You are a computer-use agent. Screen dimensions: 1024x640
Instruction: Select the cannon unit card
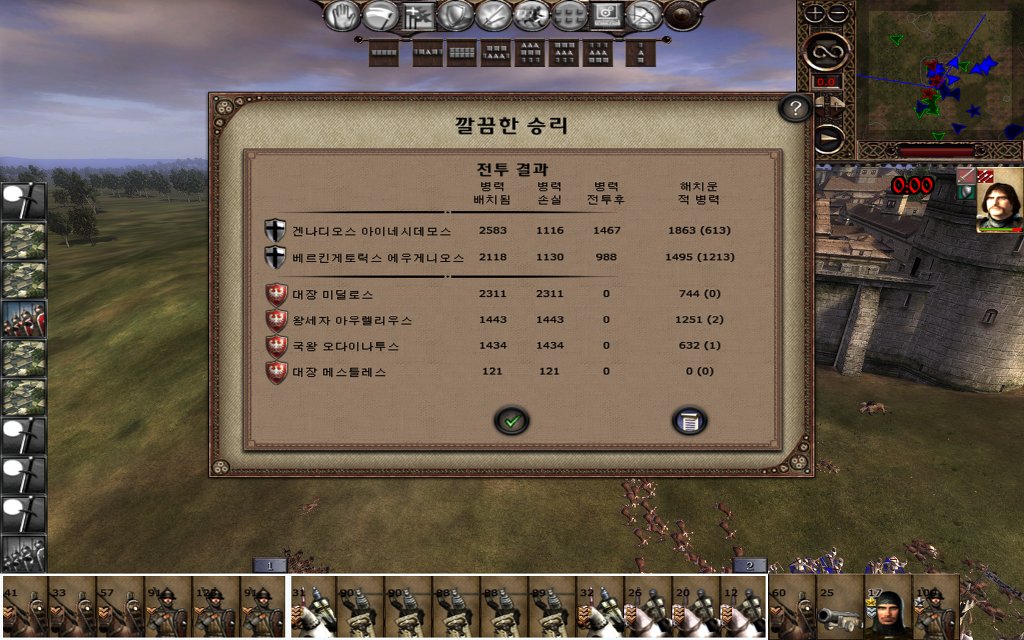840,606
